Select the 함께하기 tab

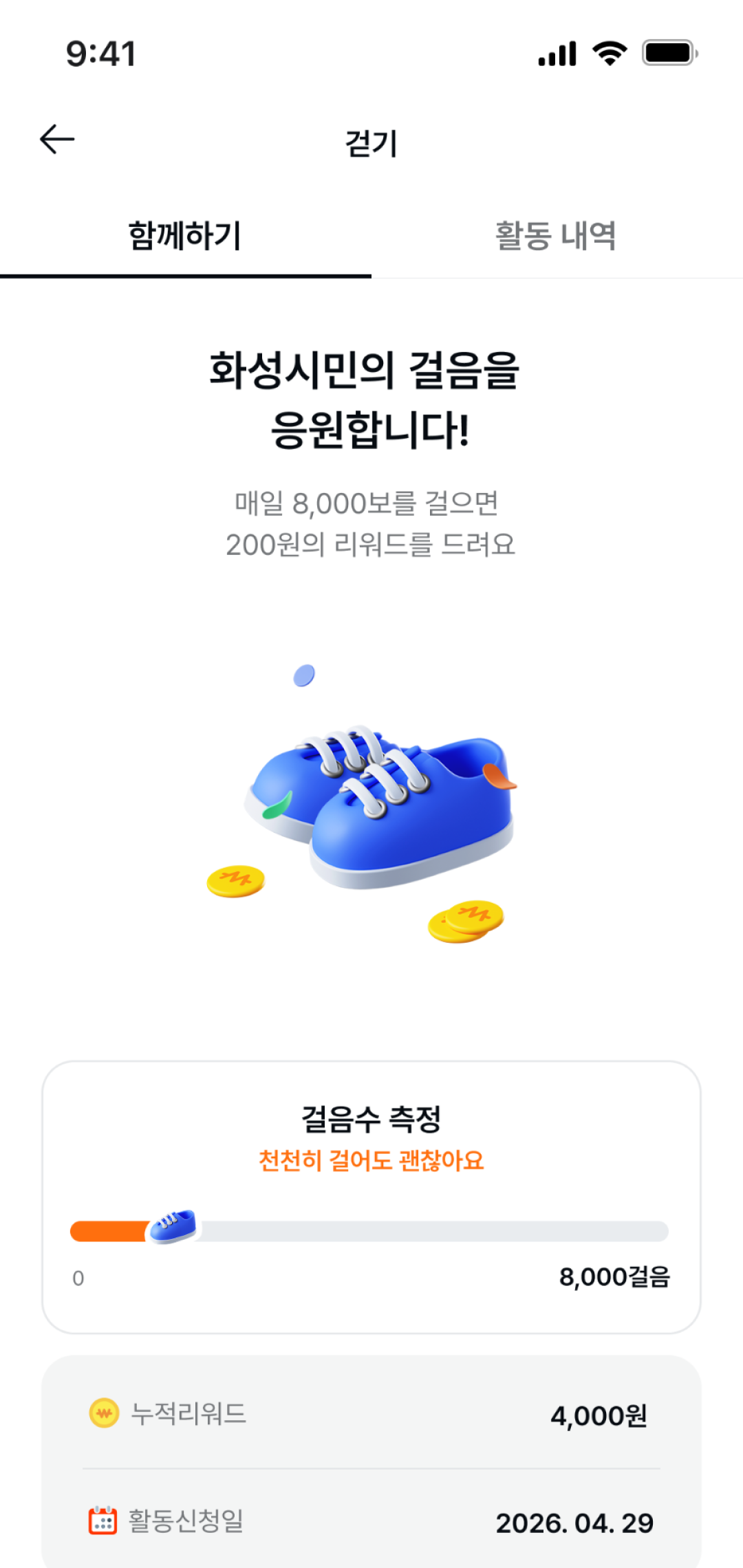point(186,237)
